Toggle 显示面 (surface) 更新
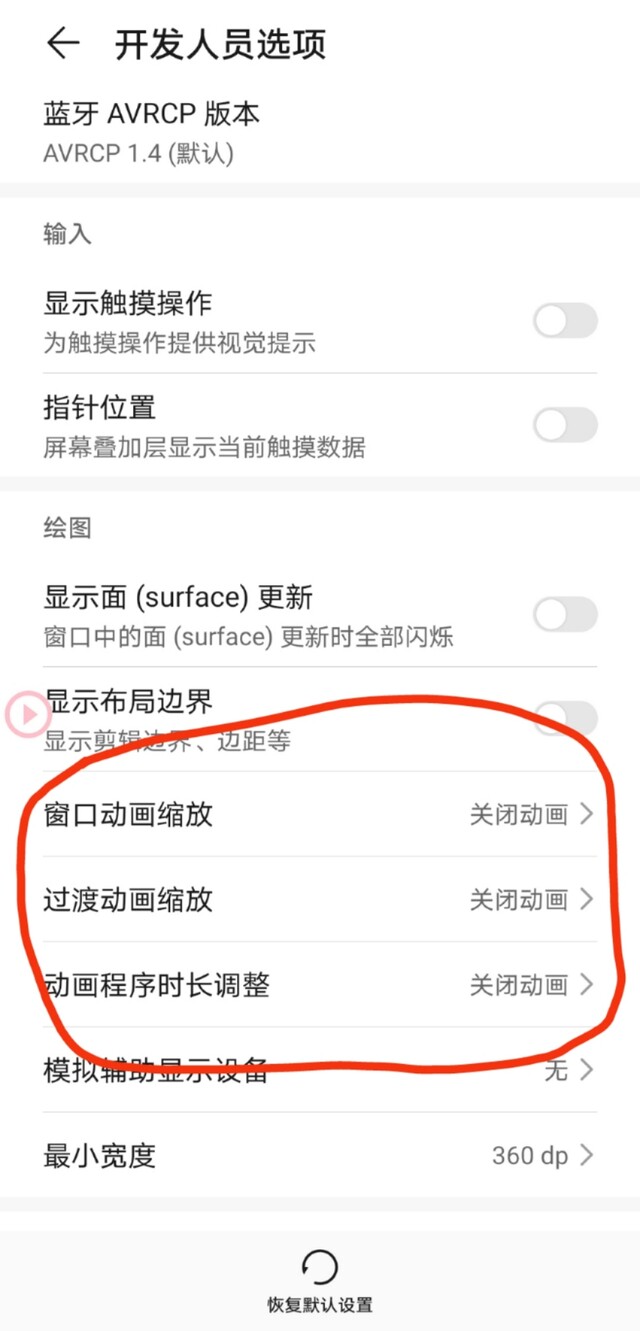Image resolution: width=640 pixels, height=1331 pixels. [x=565, y=614]
